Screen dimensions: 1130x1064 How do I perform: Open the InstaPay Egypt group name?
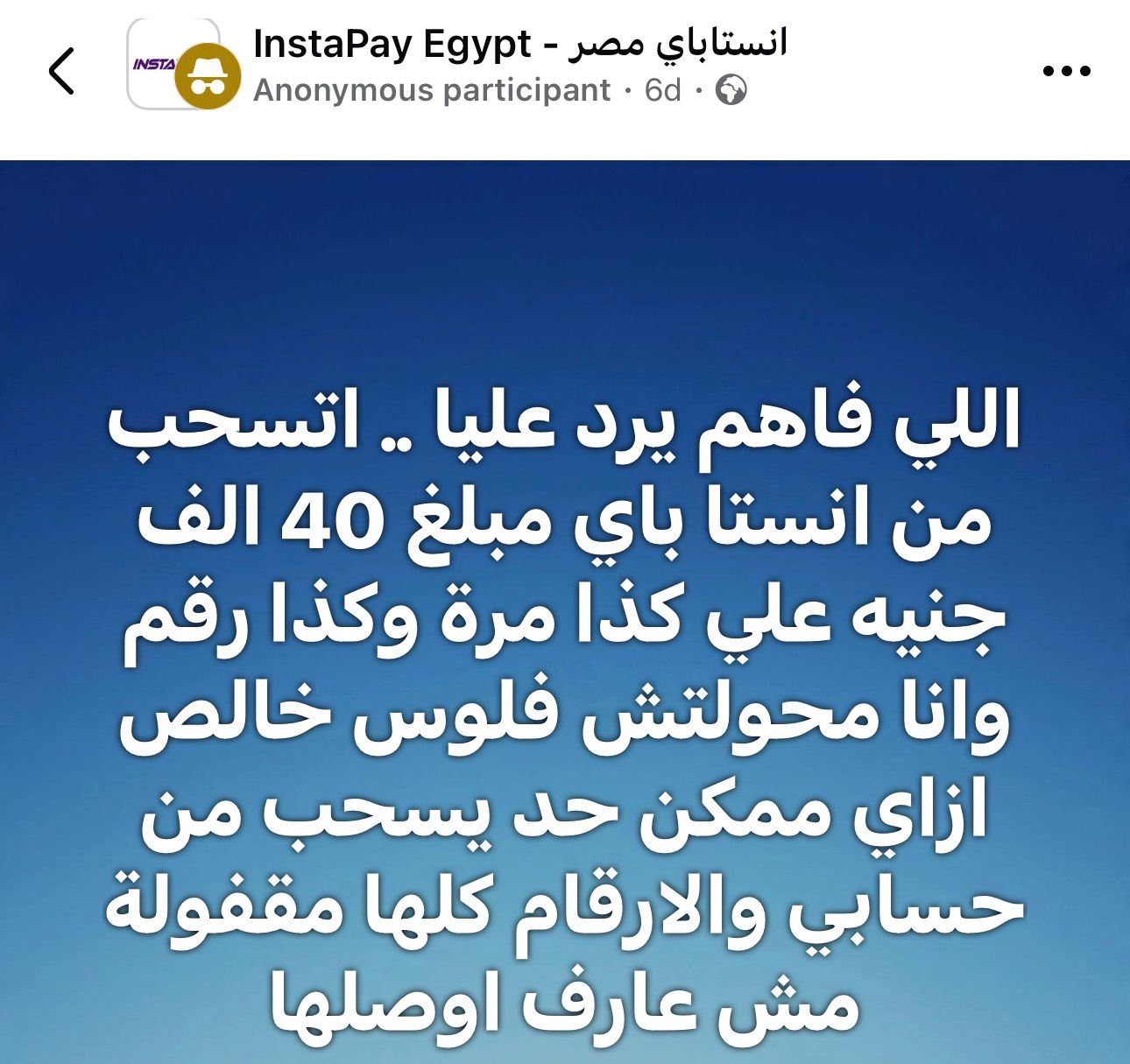coord(519,43)
